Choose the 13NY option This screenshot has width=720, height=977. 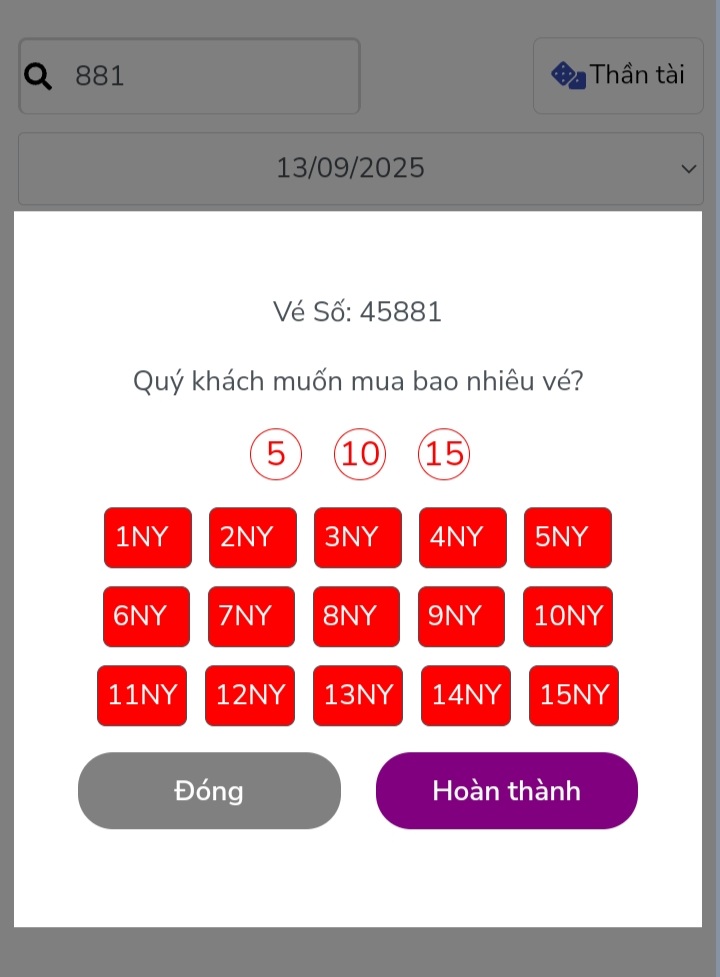click(358, 695)
